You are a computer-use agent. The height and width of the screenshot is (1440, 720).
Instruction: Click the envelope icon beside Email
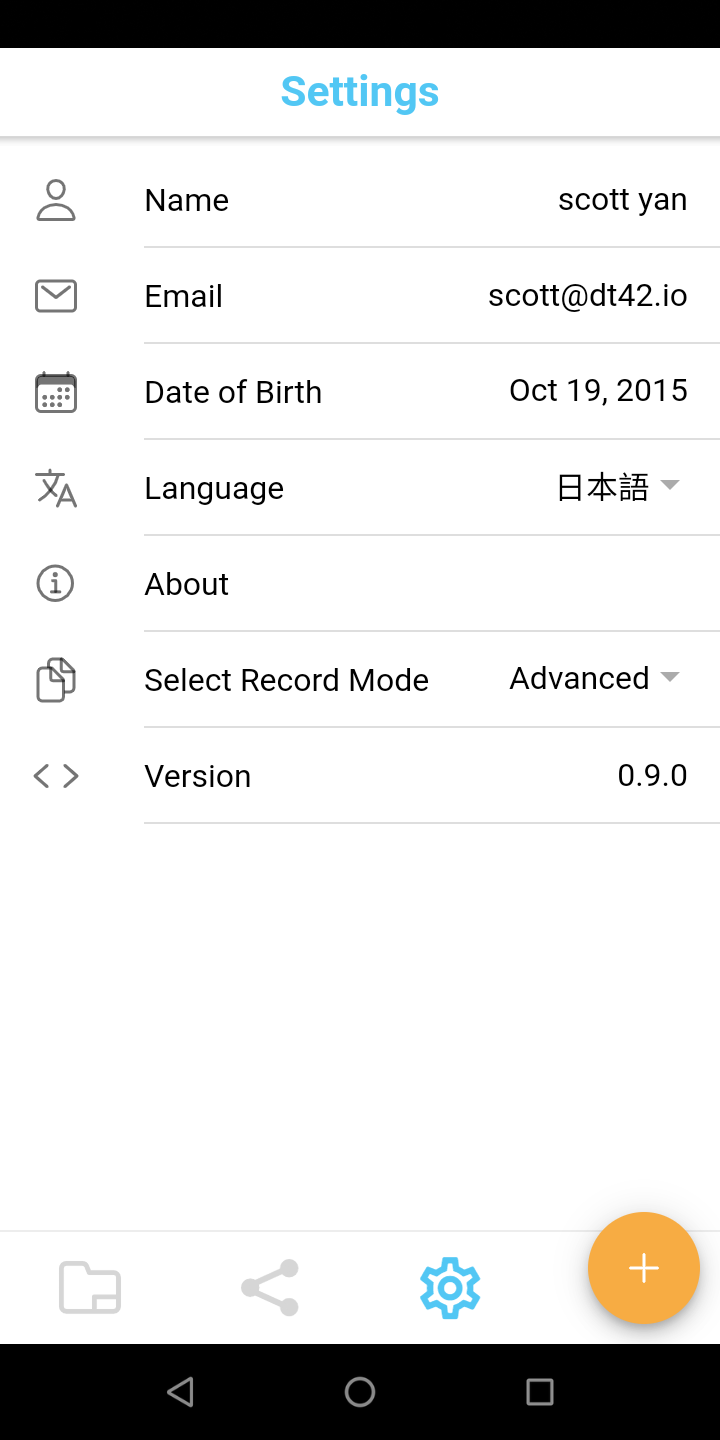55,296
